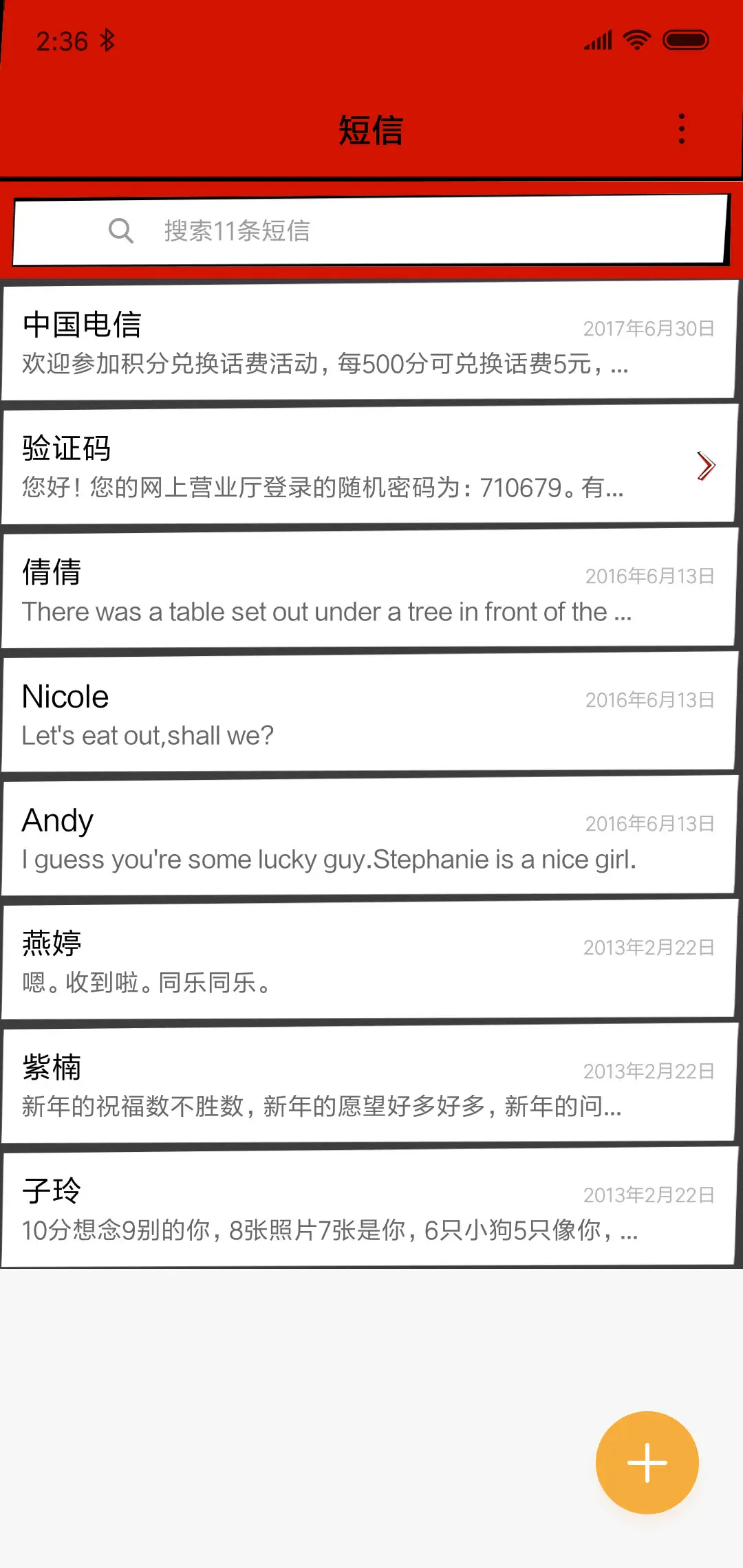Screen dimensions: 743x1568
Task: Open the conversation with 紫楠
Action: pos(371,1085)
